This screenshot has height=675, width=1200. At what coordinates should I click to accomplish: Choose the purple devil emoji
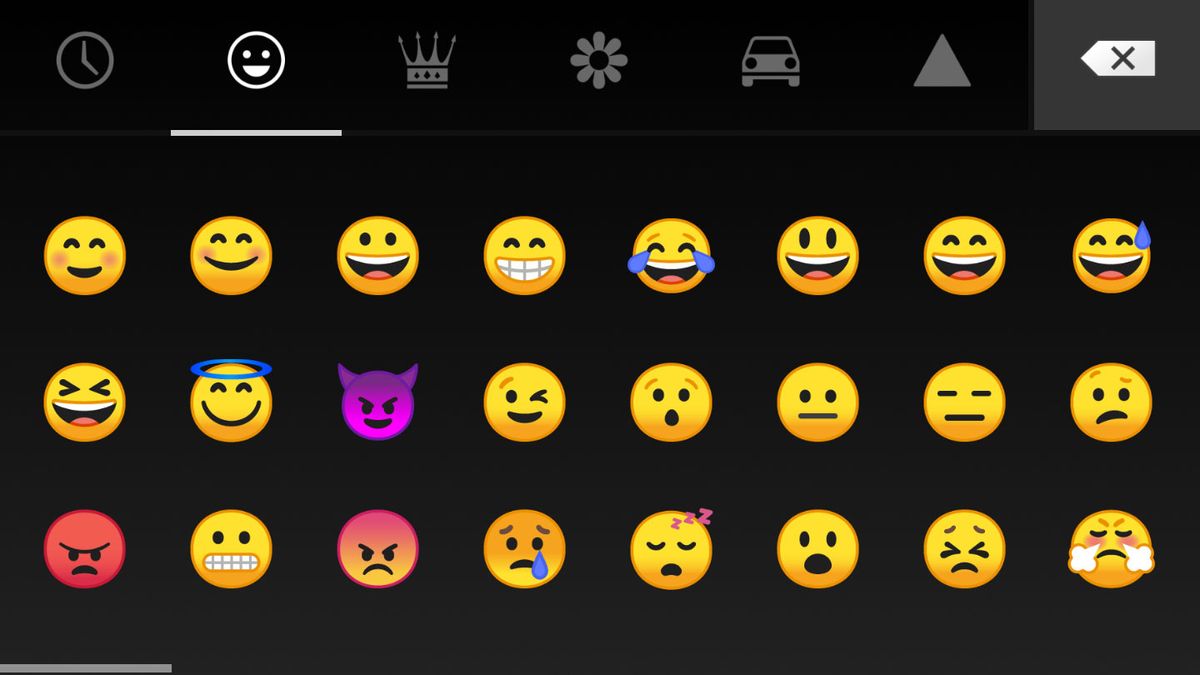pos(378,402)
